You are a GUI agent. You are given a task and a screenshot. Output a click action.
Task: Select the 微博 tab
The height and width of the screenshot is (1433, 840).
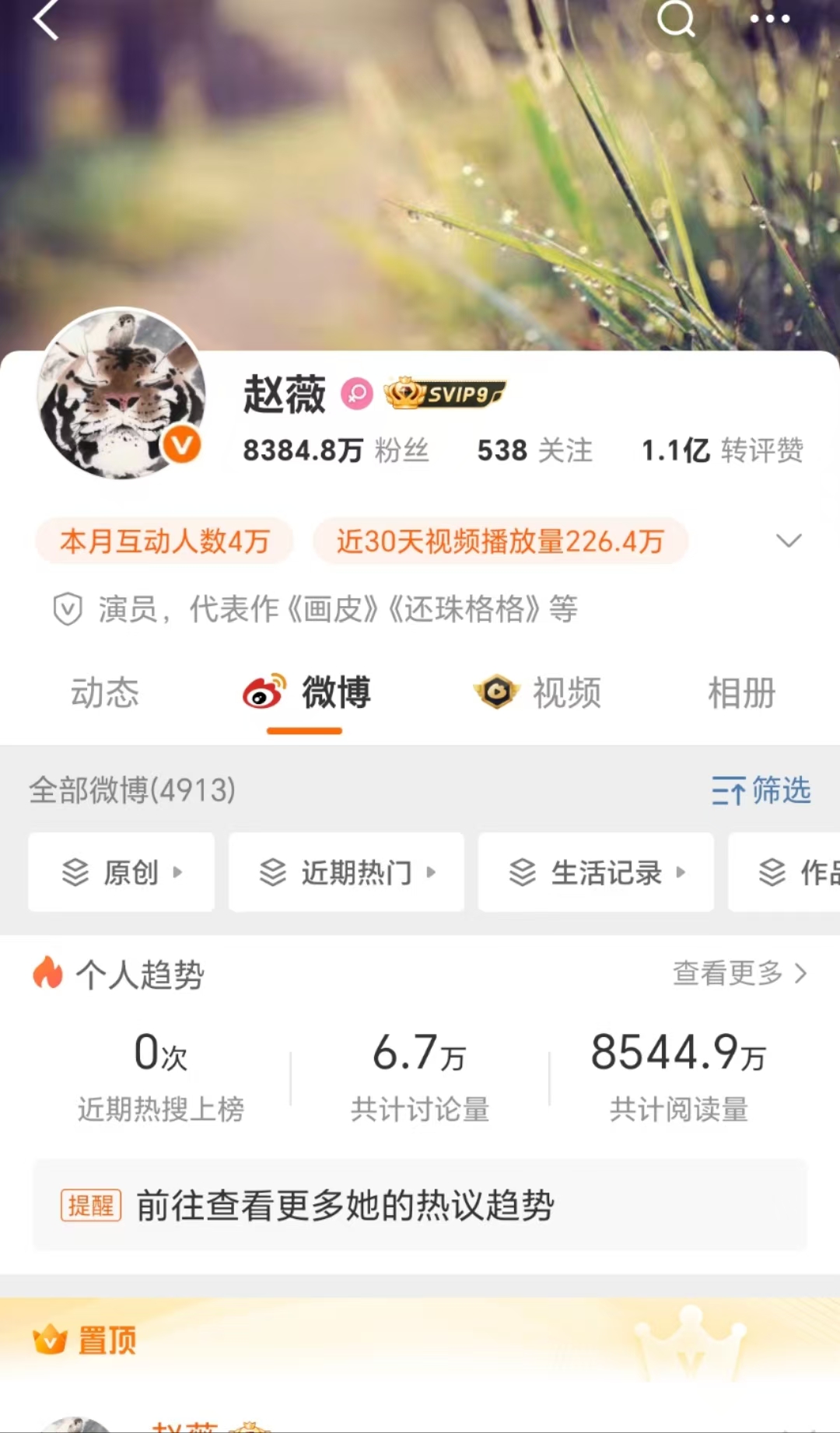pos(306,692)
